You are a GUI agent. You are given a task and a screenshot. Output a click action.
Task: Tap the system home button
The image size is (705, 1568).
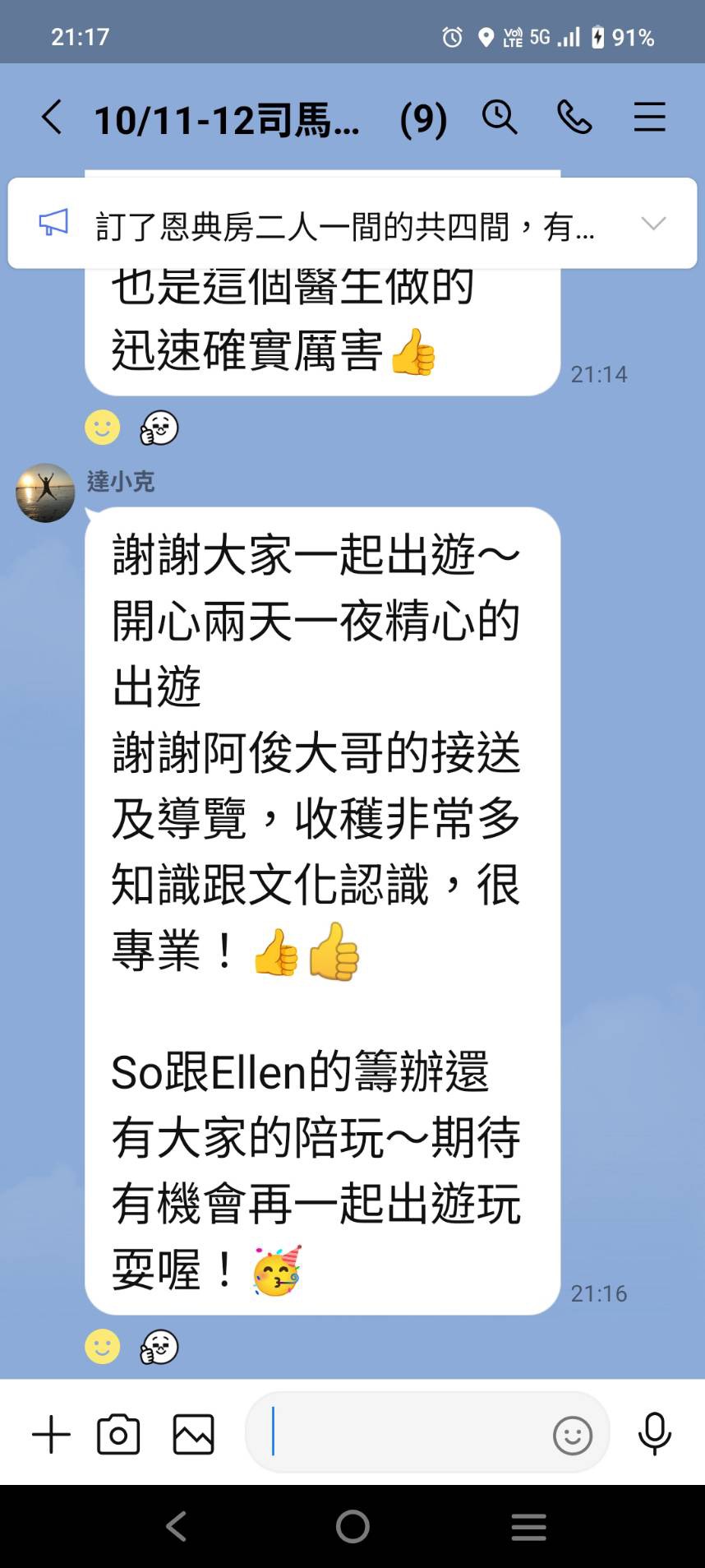[x=352, y=1527]
